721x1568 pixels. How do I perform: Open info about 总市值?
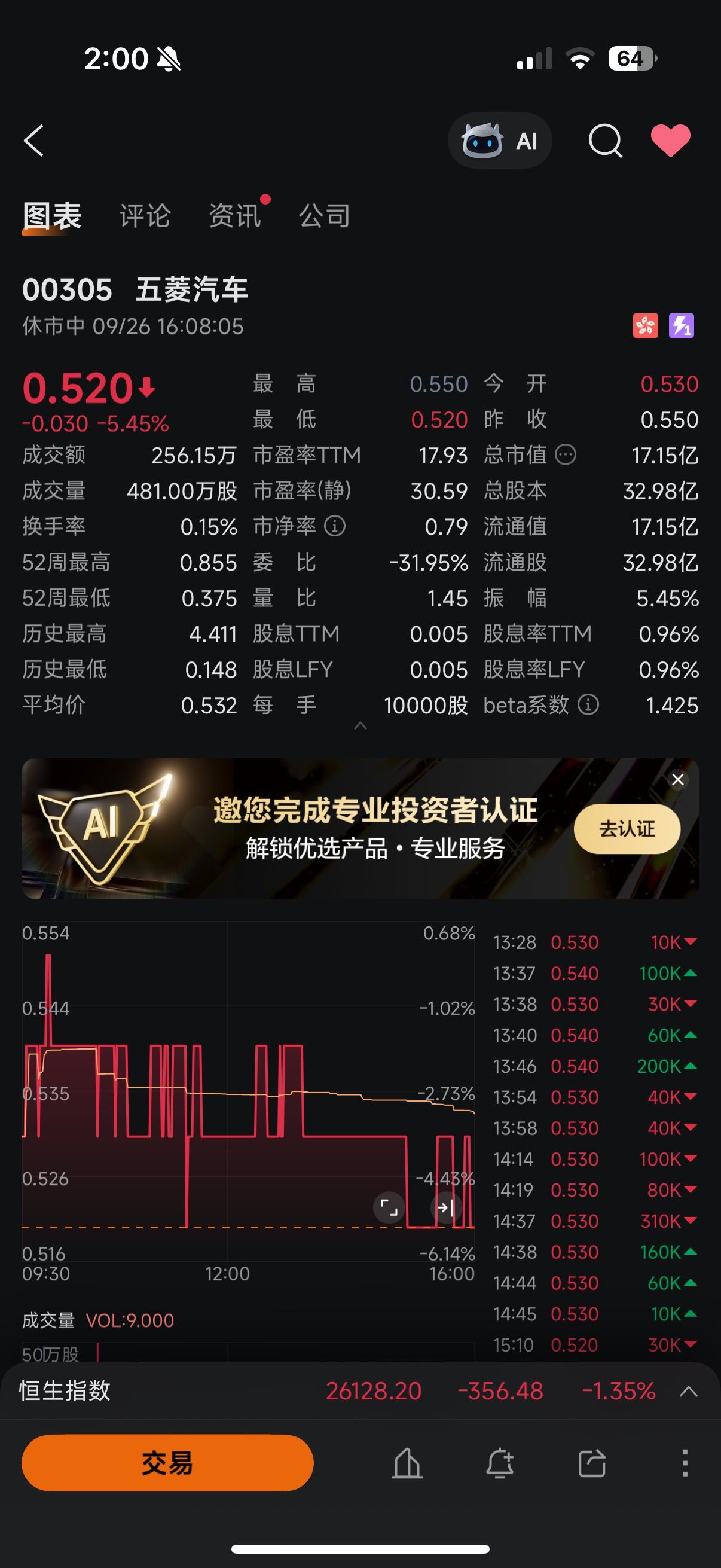tap(566, 454)
